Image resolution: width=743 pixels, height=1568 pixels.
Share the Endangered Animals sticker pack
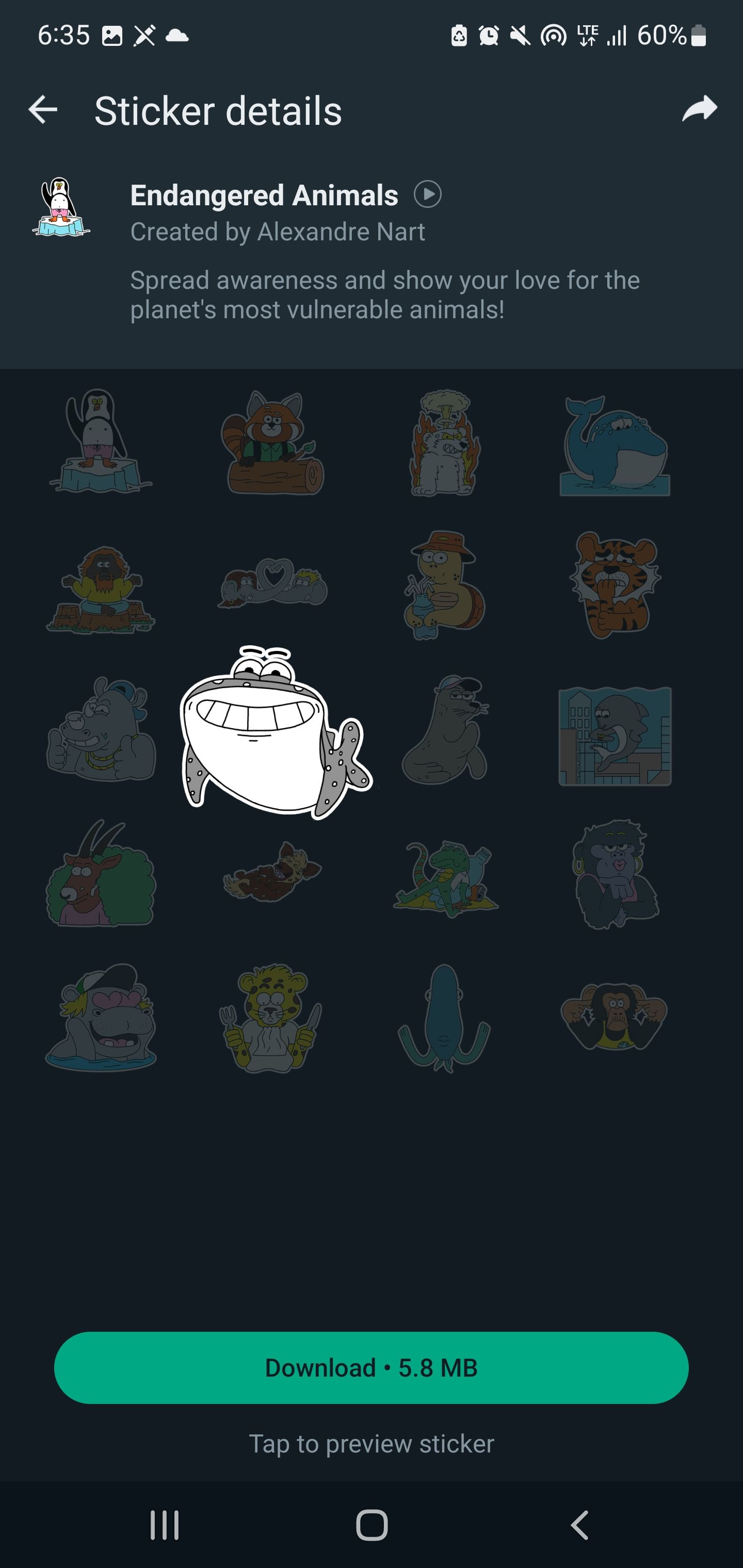699,109
